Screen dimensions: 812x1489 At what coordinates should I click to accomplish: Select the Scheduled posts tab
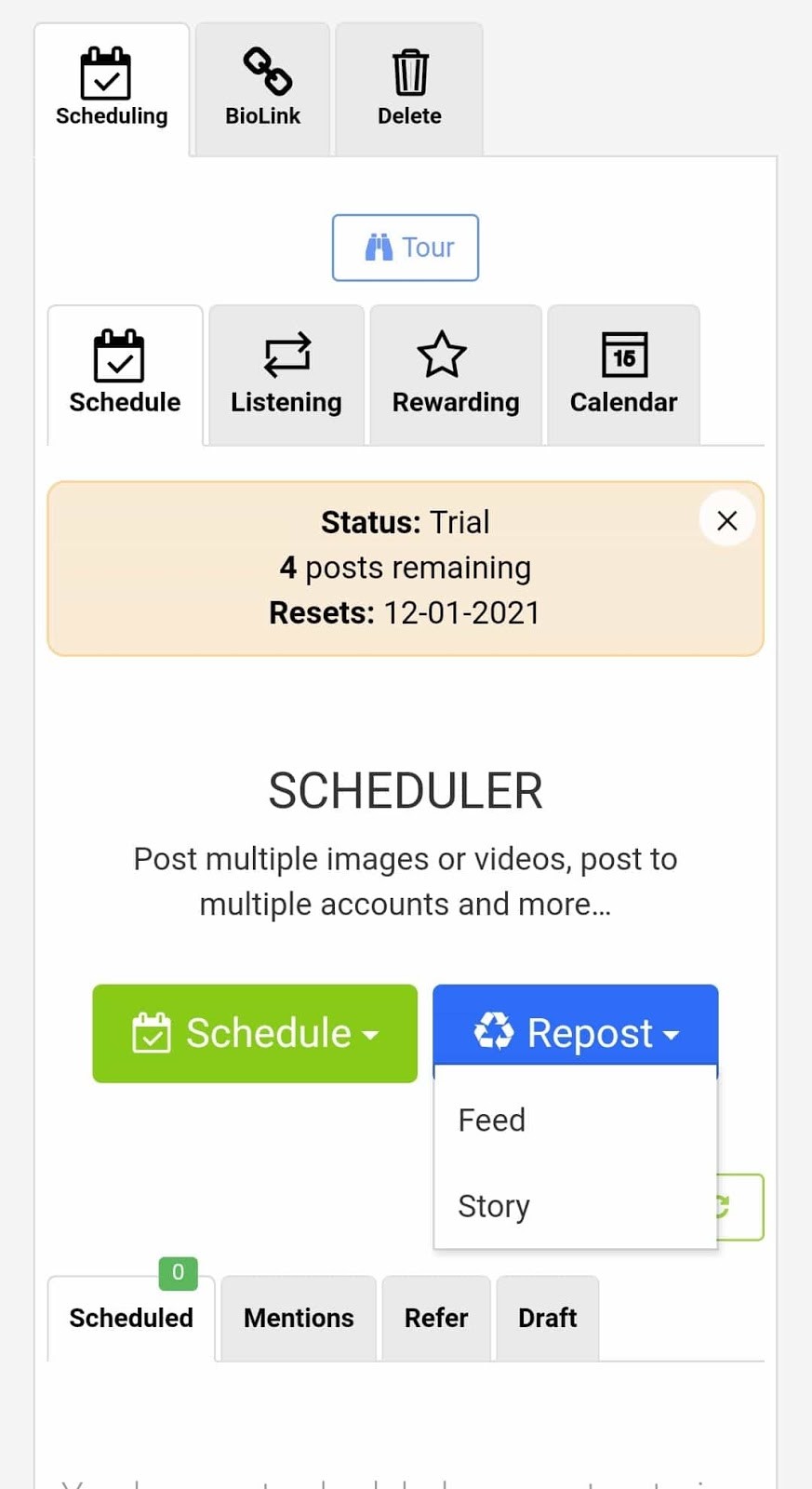click(x=131, y=1318)
